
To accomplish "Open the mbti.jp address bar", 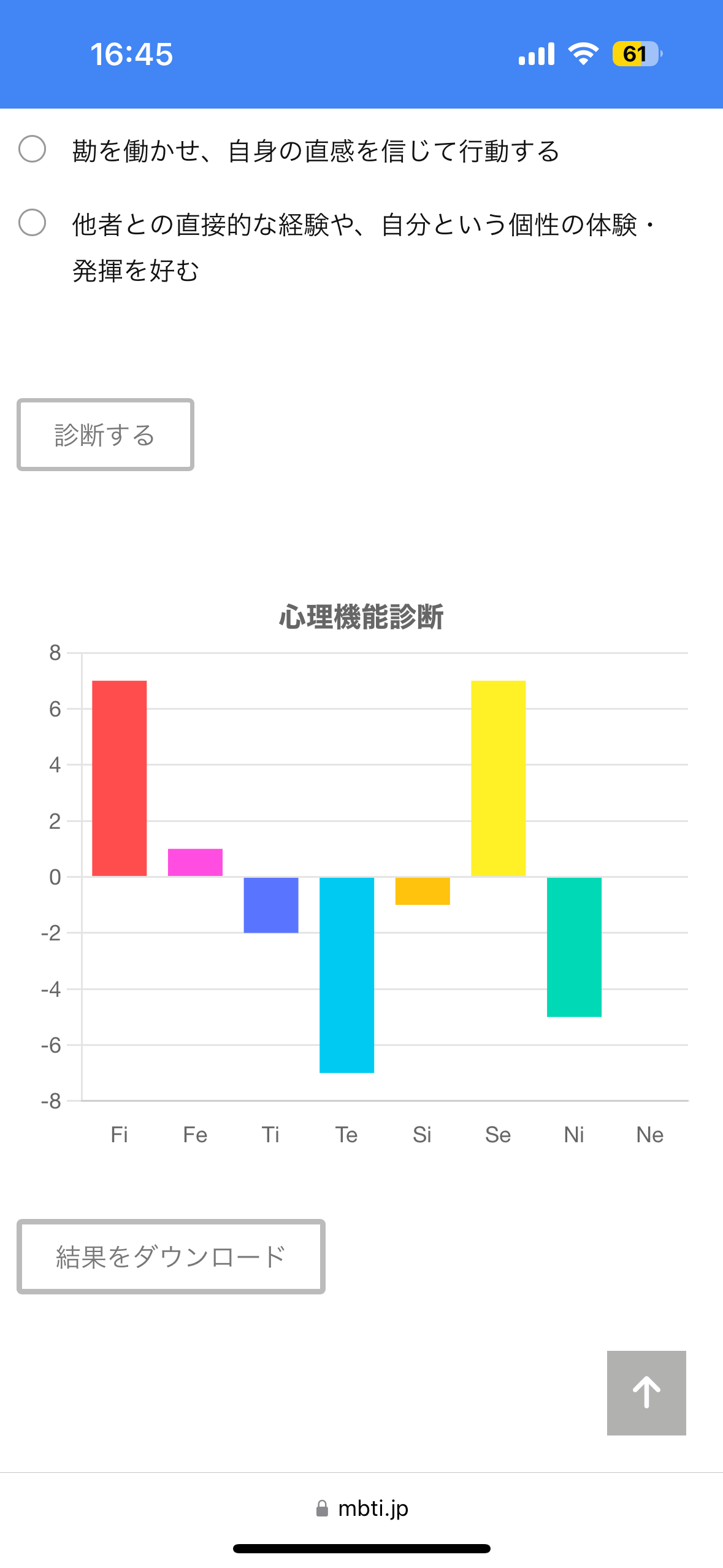I will tap(362, 1508).
